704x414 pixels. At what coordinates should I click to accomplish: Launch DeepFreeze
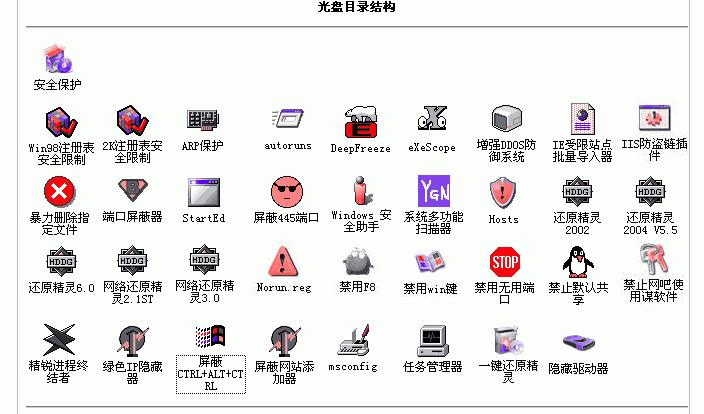(359, 122)
